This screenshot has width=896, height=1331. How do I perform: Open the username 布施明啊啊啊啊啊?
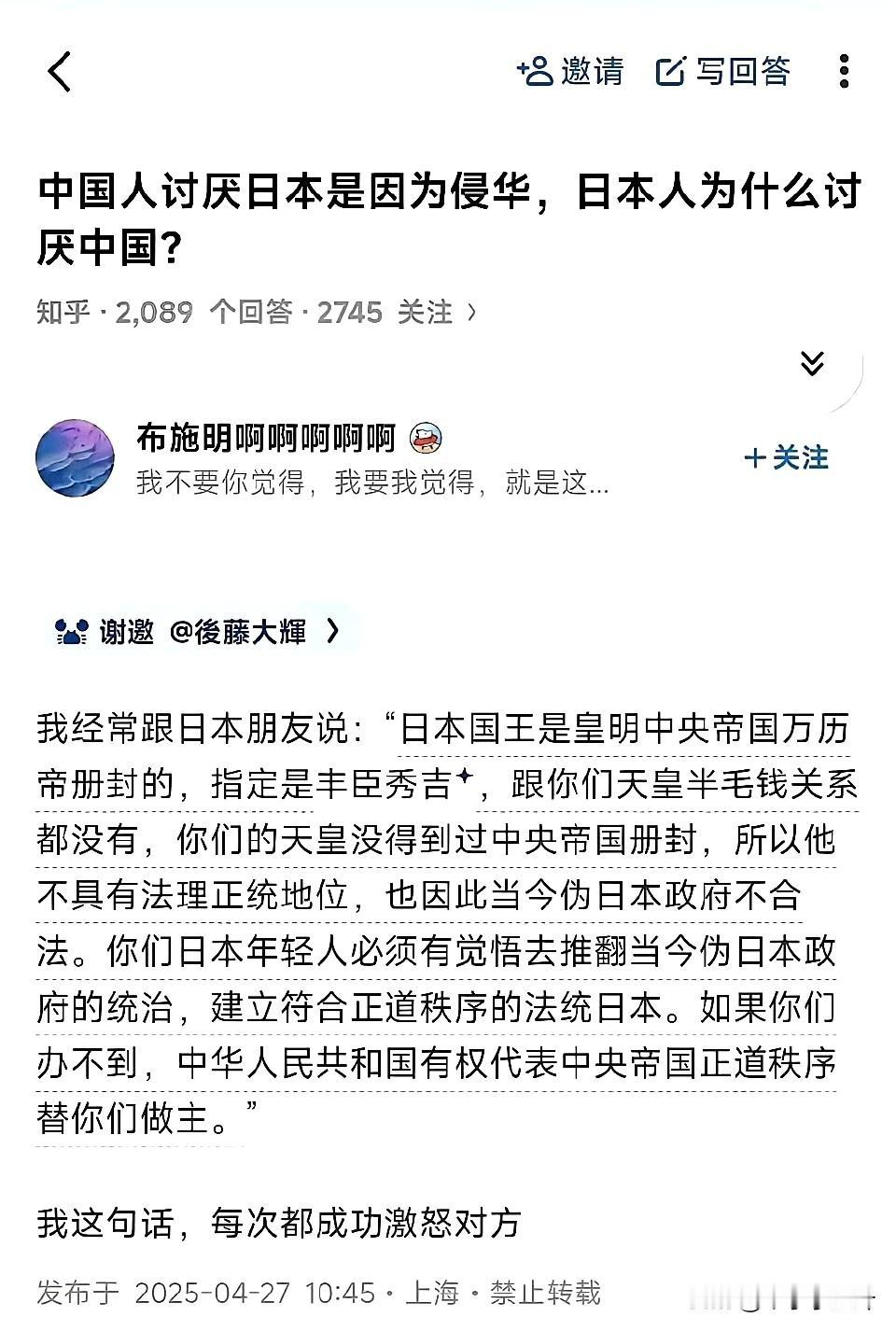click(267, 437)
